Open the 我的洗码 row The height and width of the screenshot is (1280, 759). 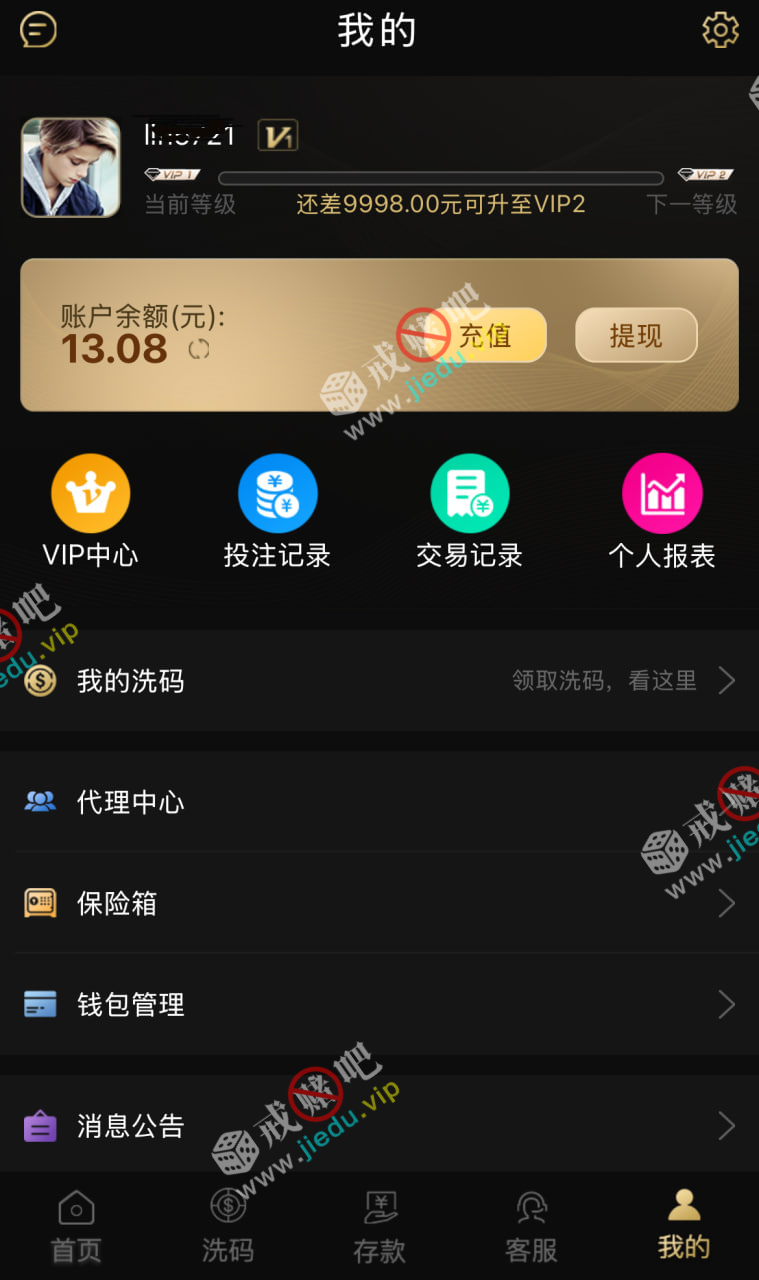(x=380, y=681)
